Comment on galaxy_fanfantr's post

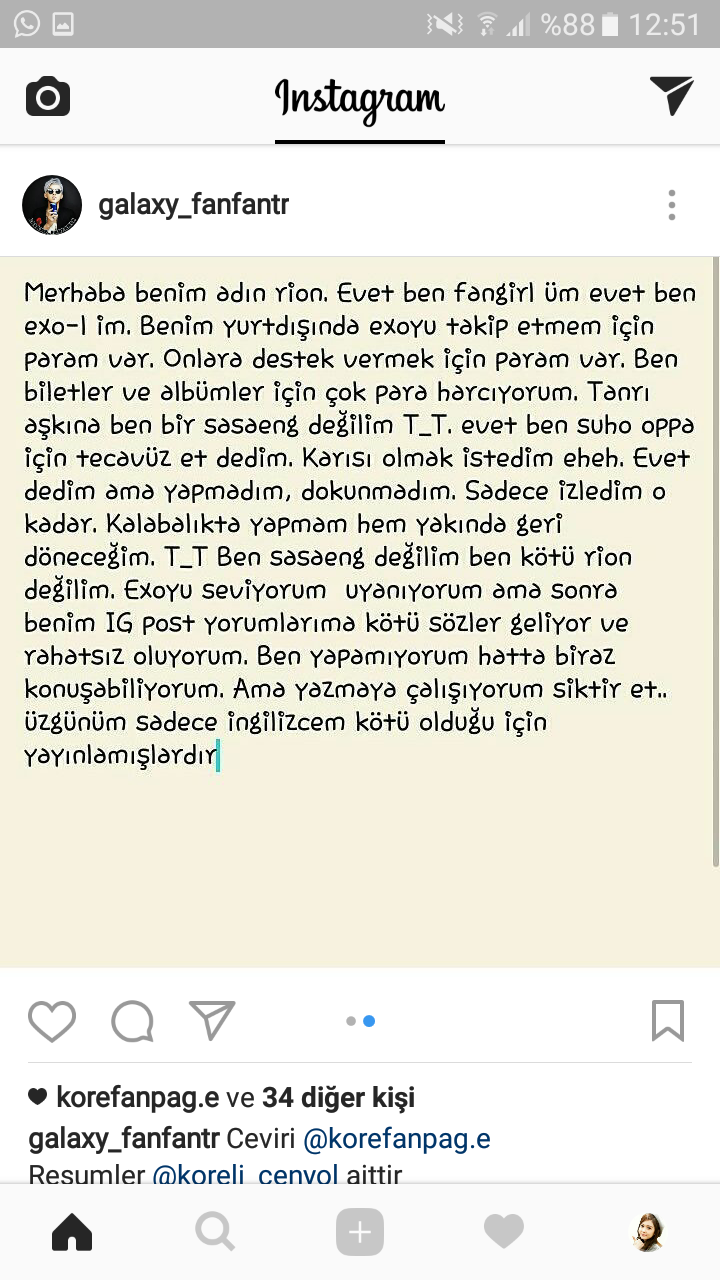point(132,1021)
